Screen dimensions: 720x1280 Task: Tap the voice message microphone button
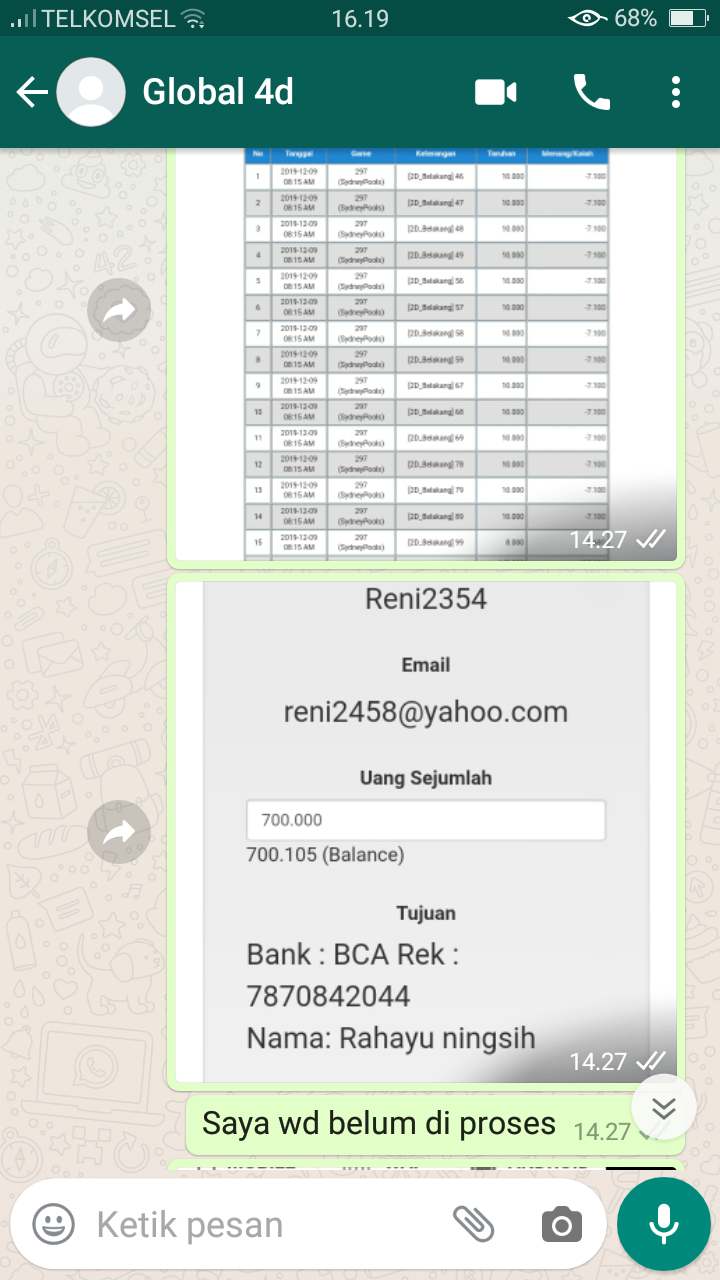pos(663,1224)
